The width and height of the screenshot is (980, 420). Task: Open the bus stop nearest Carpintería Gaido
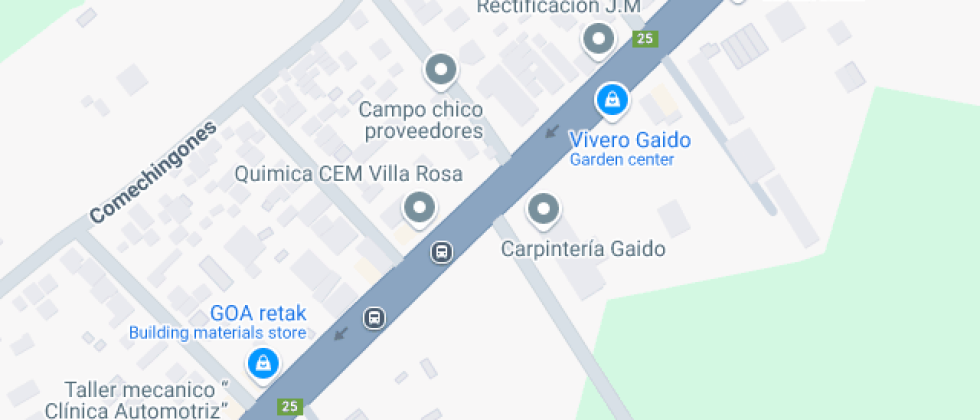click(x=442, y=251)
